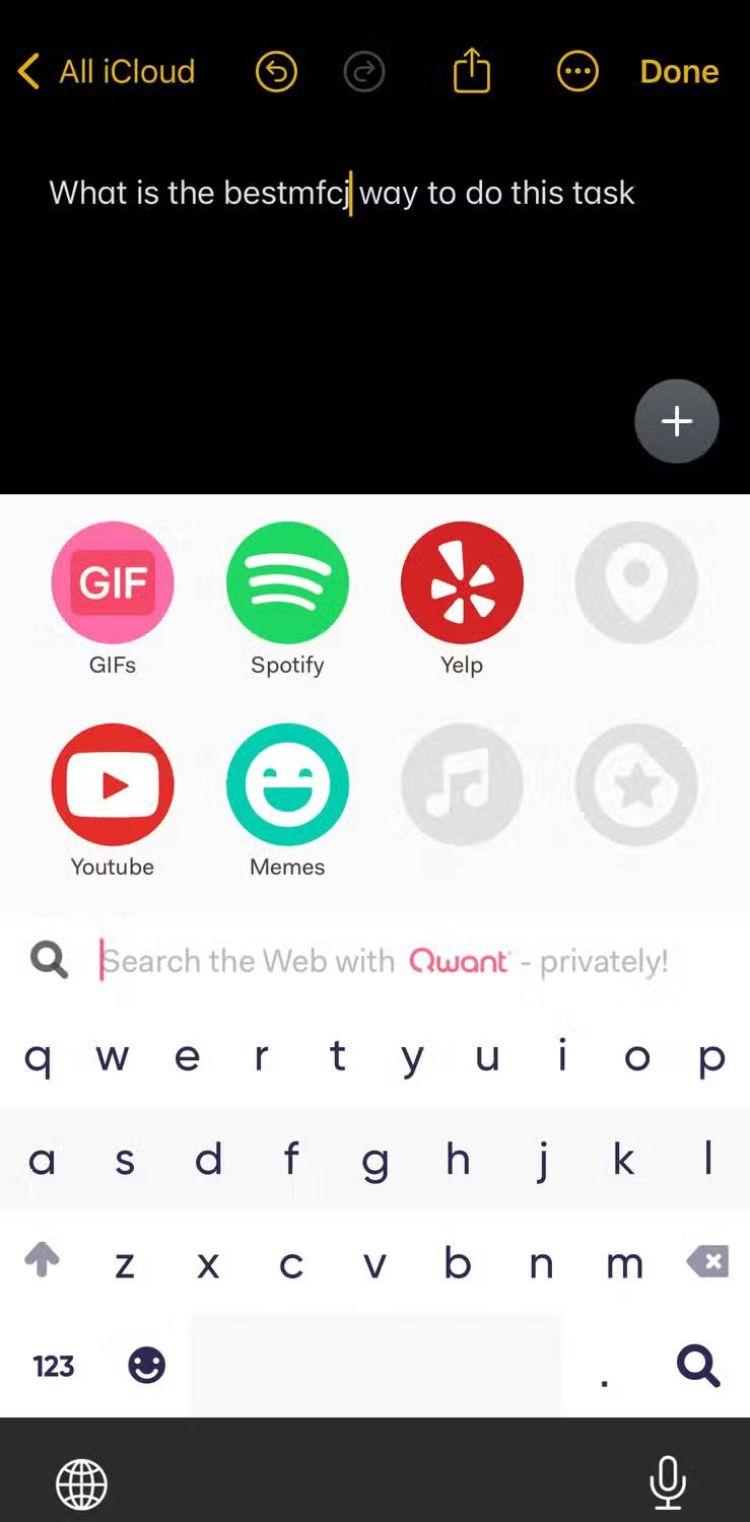Open the plus formatting button
Viewport: 750px width, 1522px height.
676,421
